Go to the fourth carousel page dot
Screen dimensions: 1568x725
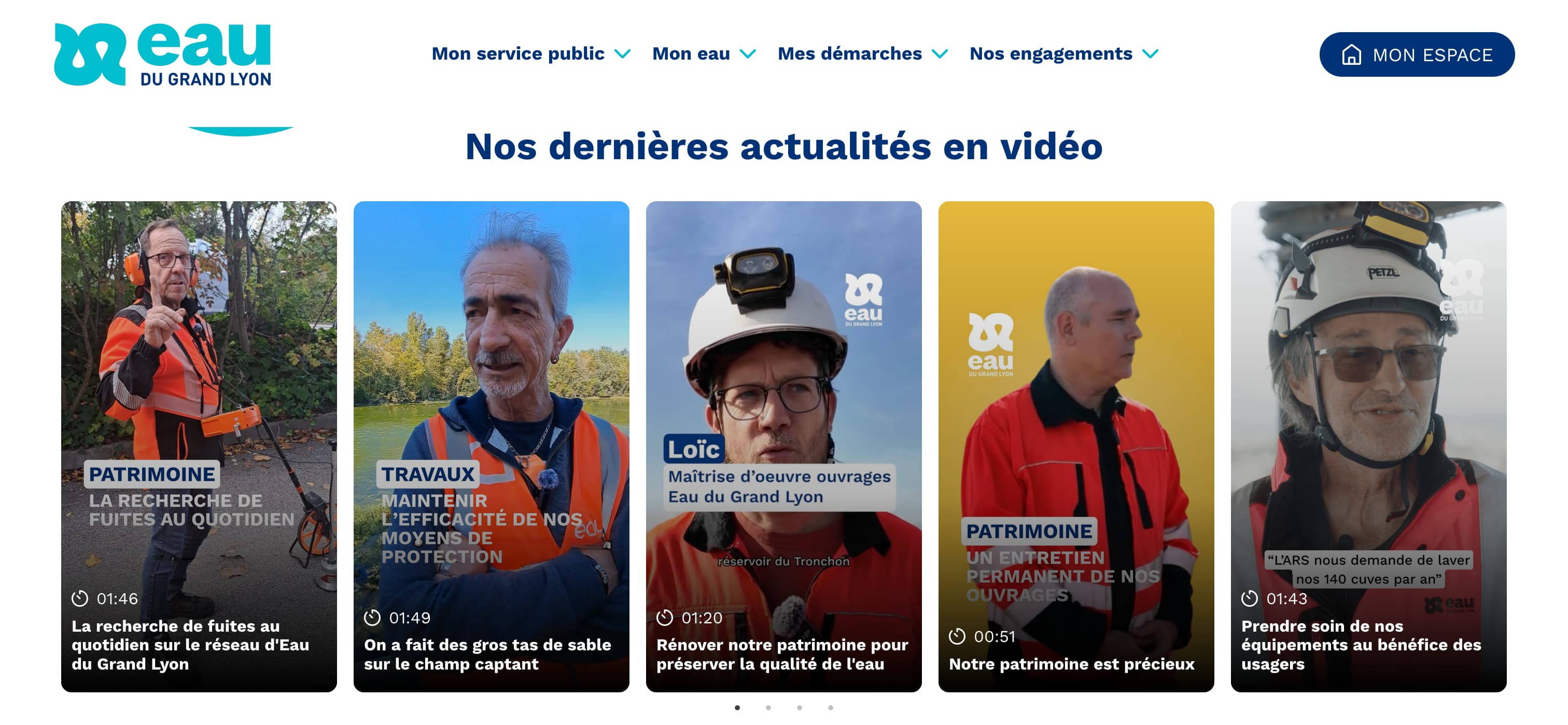[830, 707]
